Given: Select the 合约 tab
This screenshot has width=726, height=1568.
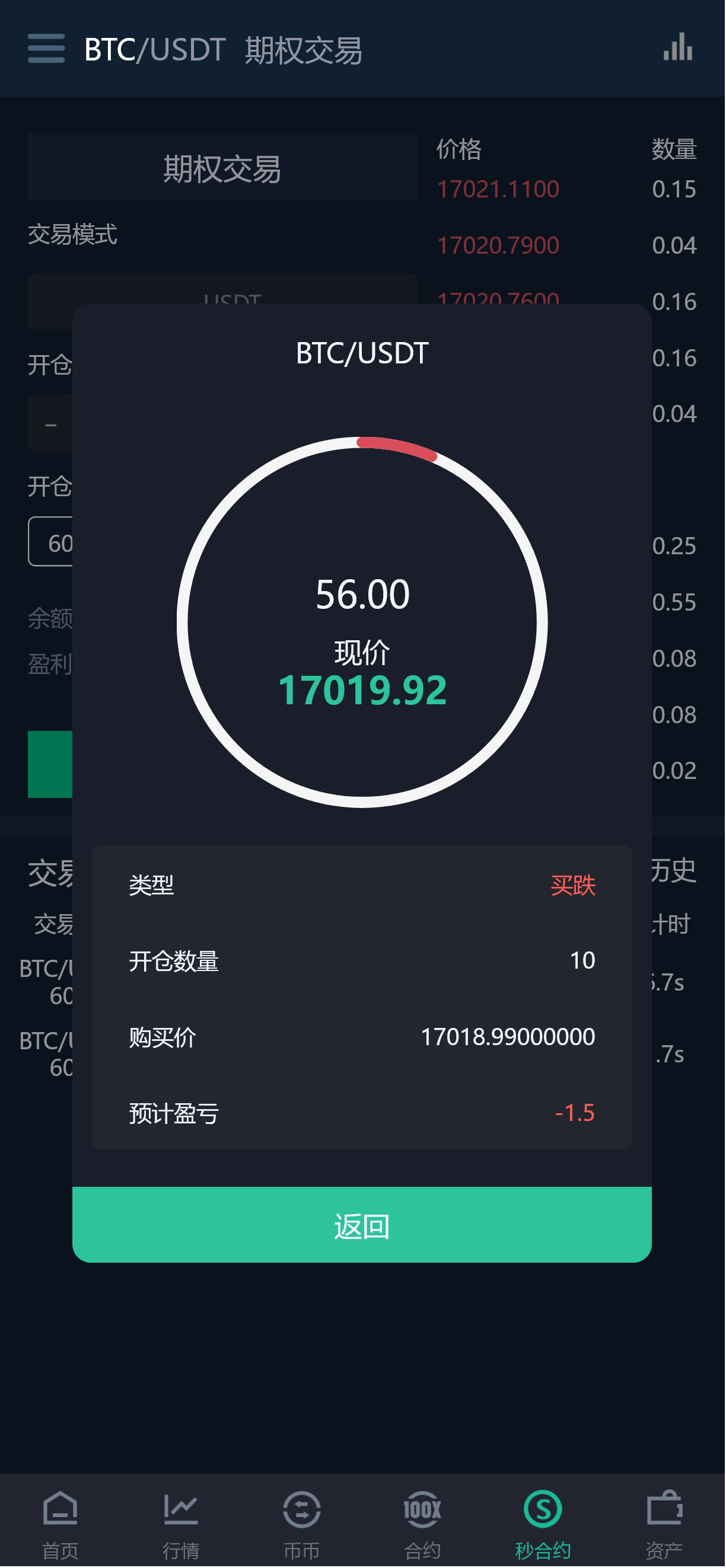Looking at the screenshot, I should [x=422, y=1523].
